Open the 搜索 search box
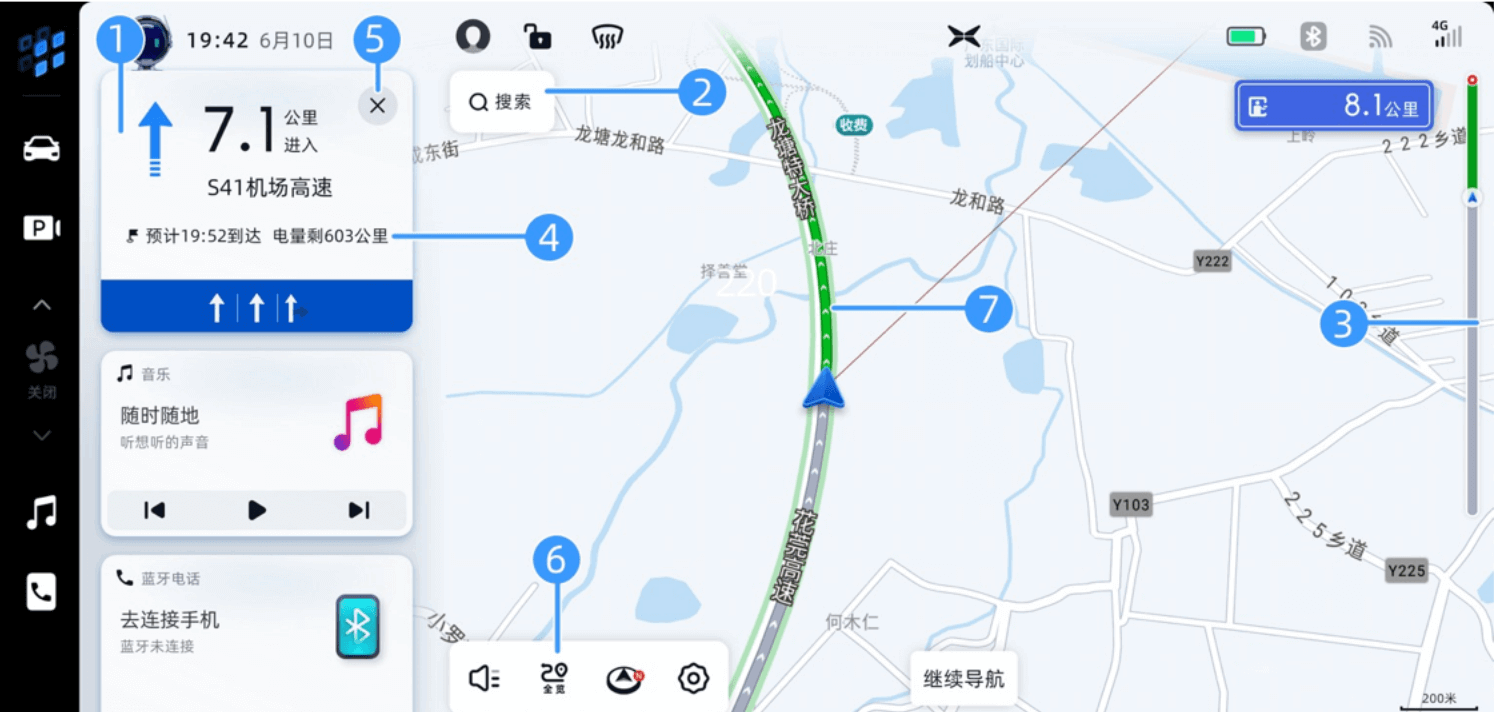Viewport: 1494px width, 712px height. click(501, 102)
